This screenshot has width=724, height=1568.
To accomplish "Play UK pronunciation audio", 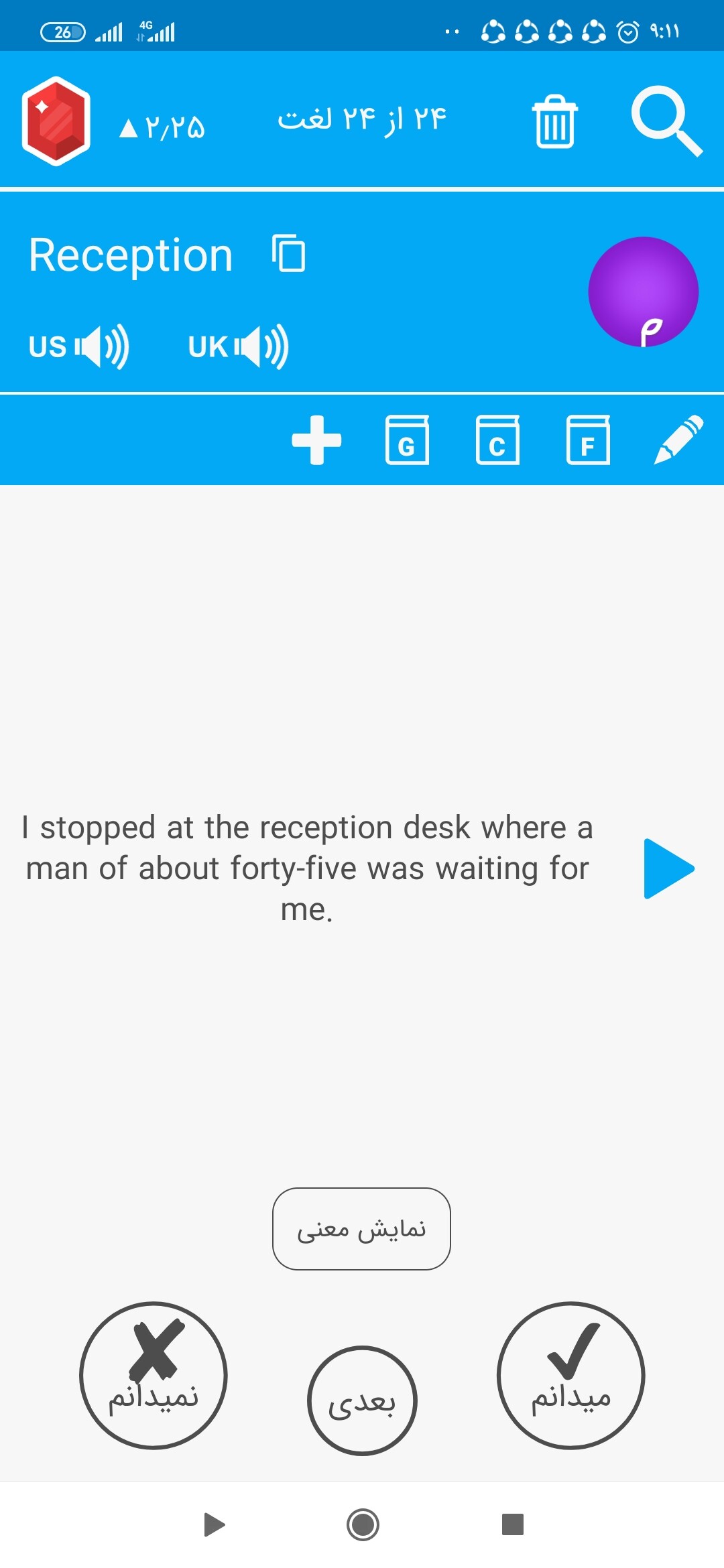I will (239, 346).
